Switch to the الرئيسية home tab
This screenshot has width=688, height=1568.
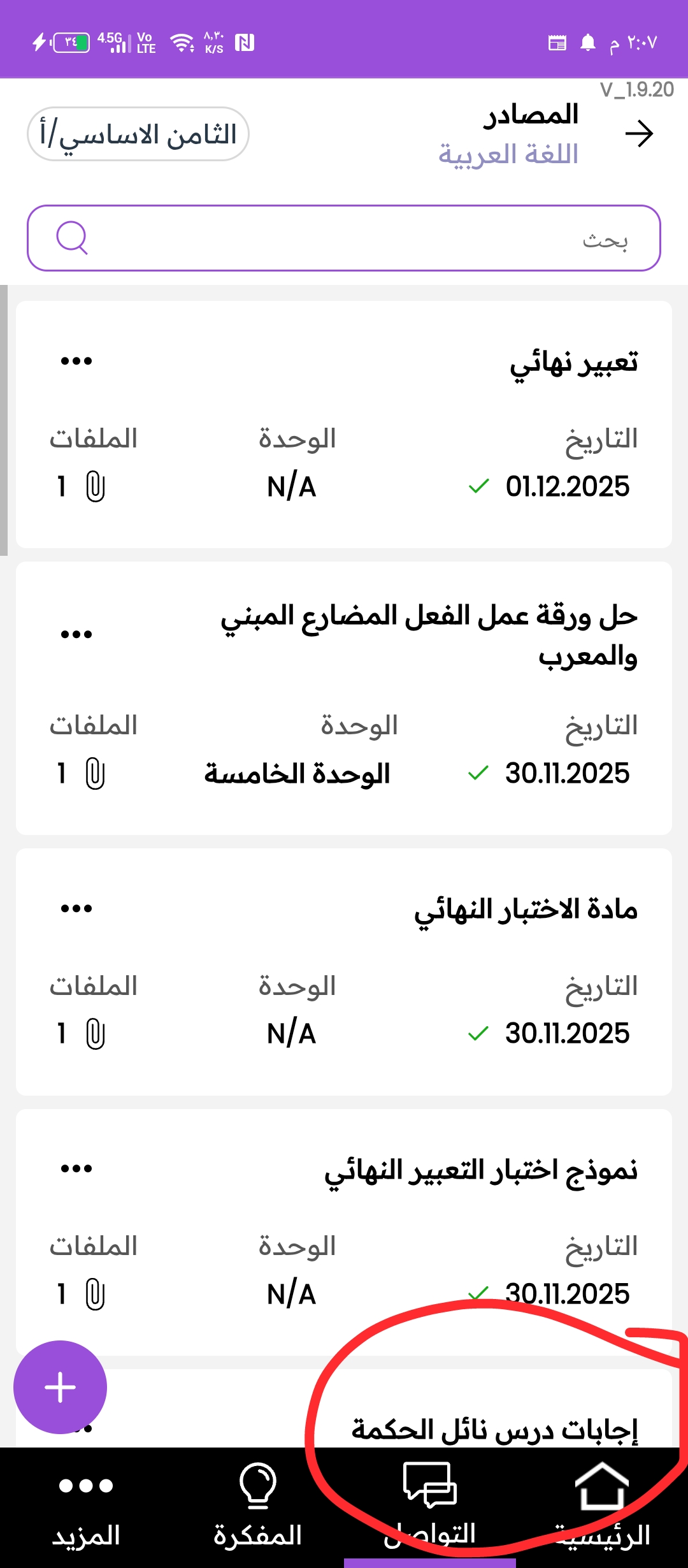[x=601, y=1504]
